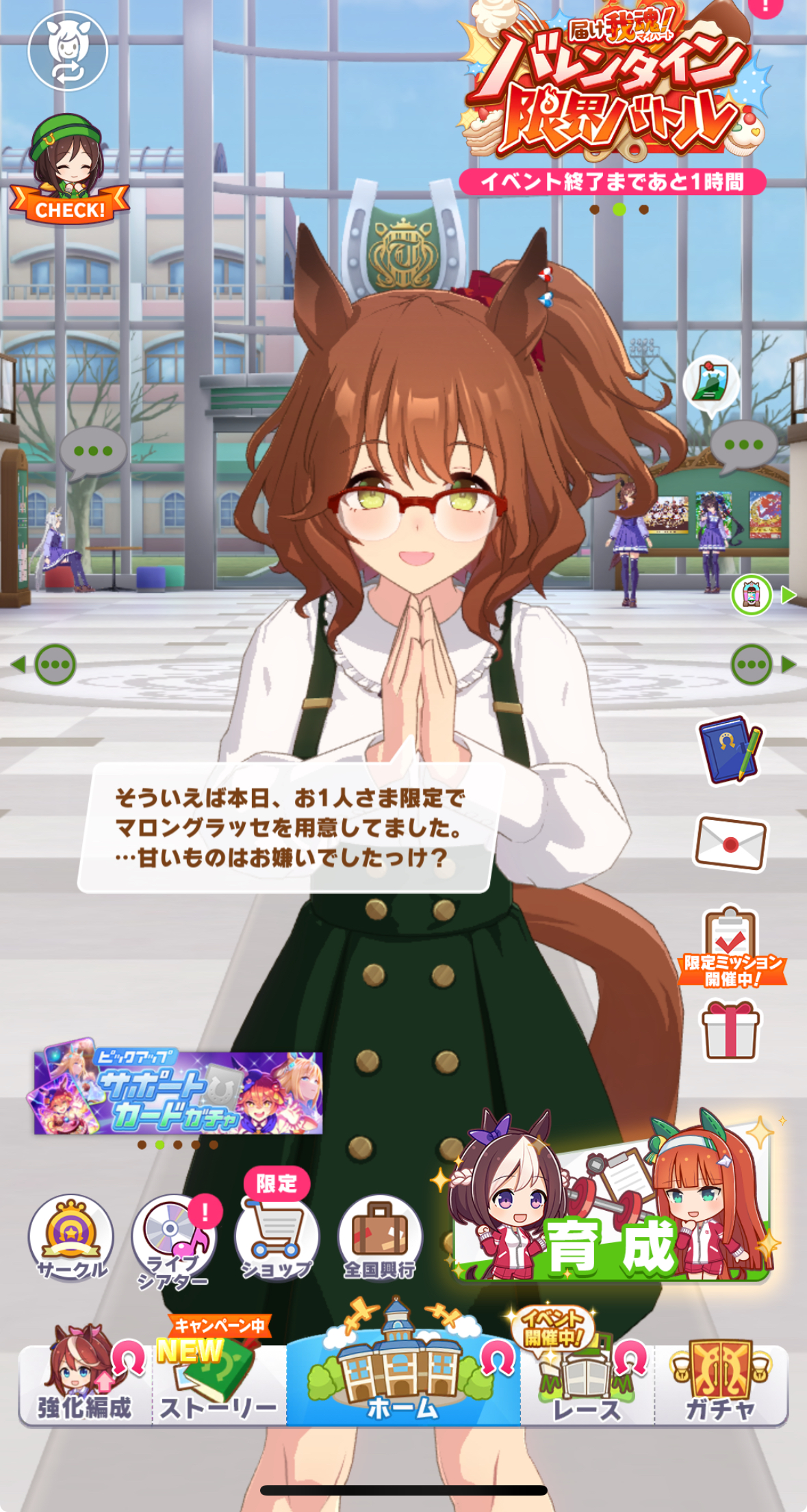Screen dimensions: 807x1512
Task: Open the ショップ cart button
Action: point(277,1238)
